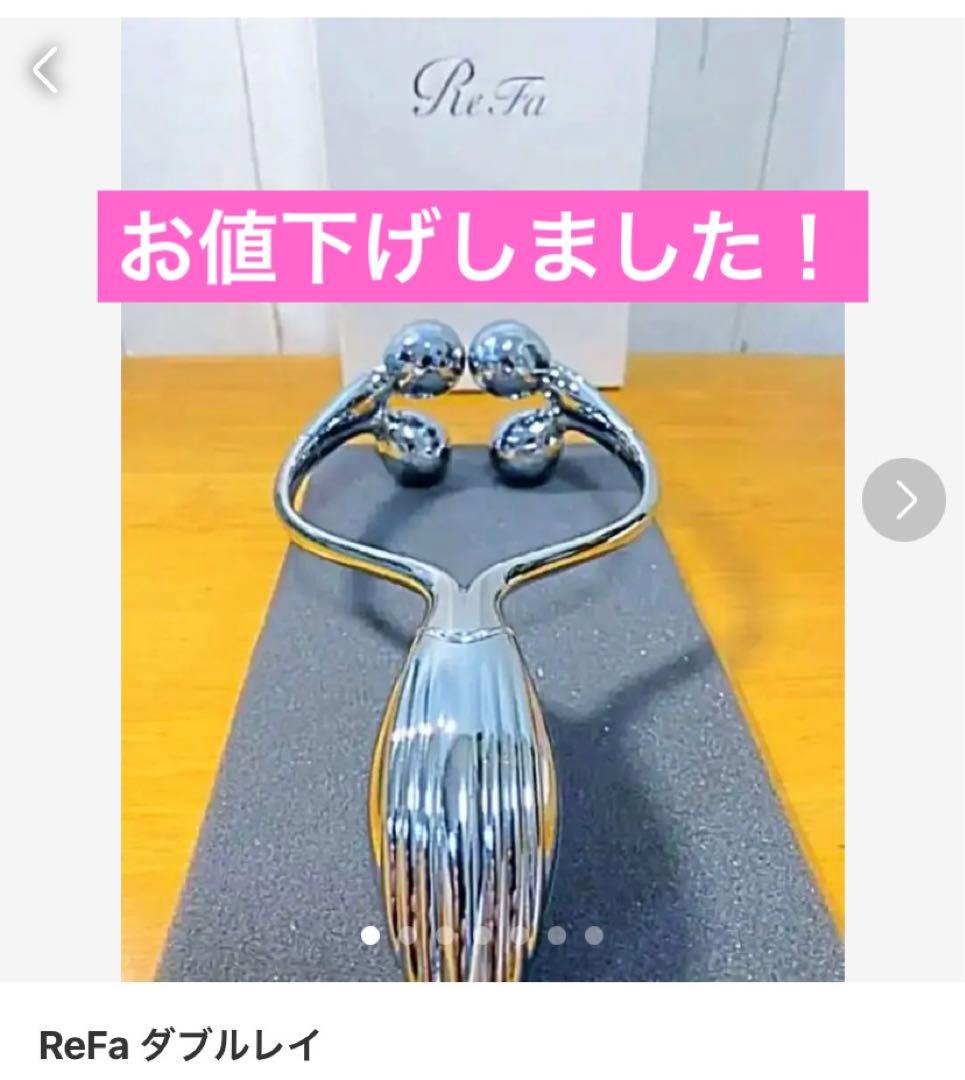This screenshot has height=1080, width=965.
Task: Show the next product photo
Action: [x=903, y=500]
